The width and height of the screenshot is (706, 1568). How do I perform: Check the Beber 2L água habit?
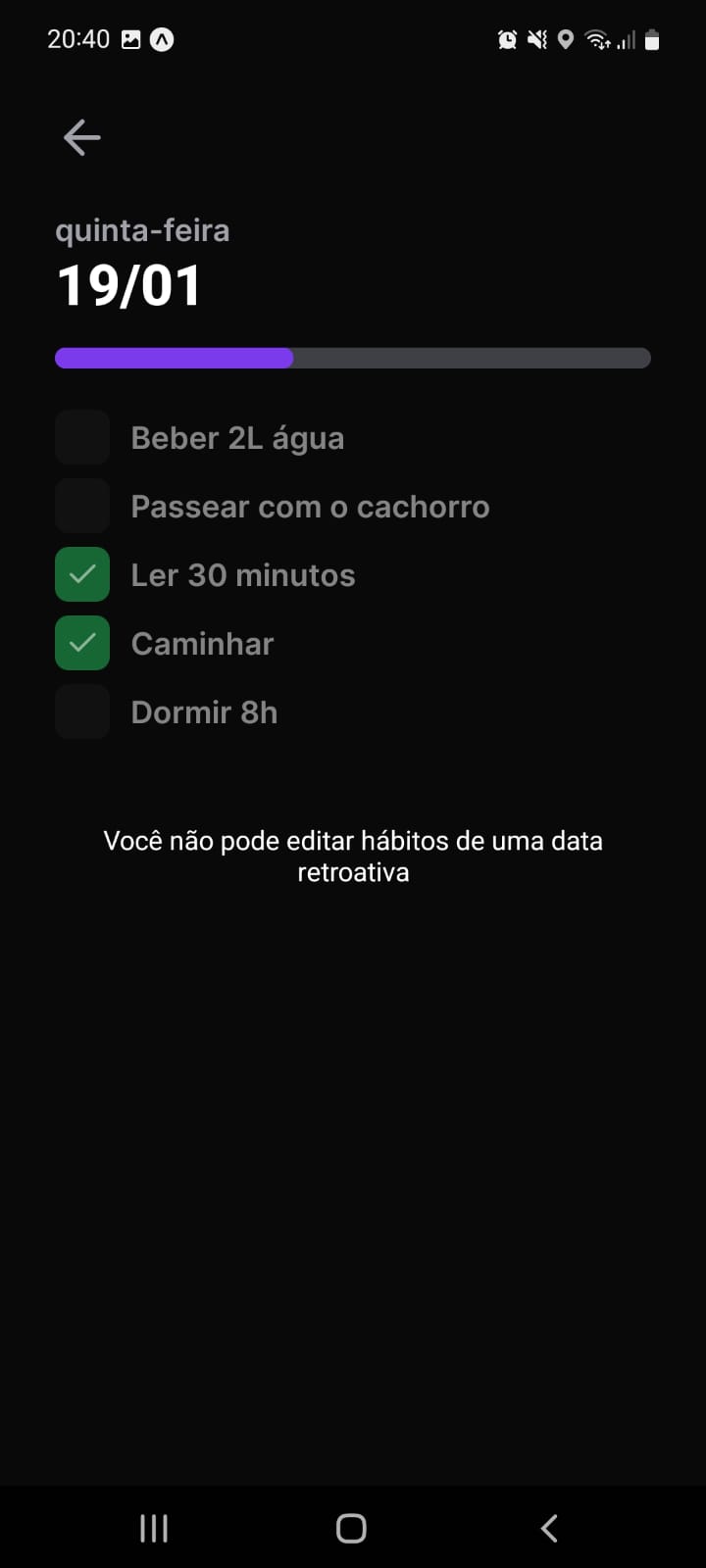pos(82,437)
